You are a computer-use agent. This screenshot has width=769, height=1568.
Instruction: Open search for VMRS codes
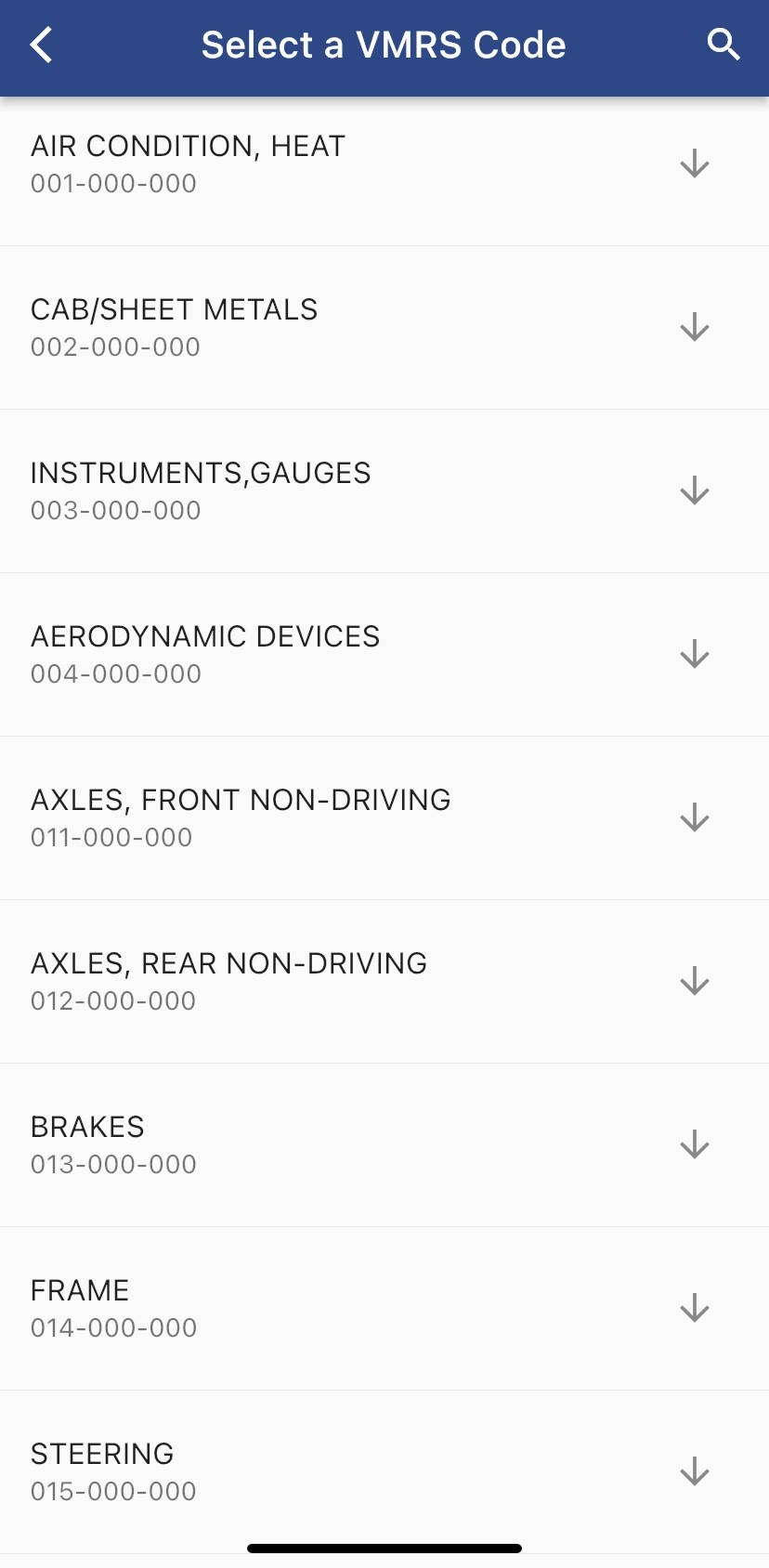click(x=723, y=45)
